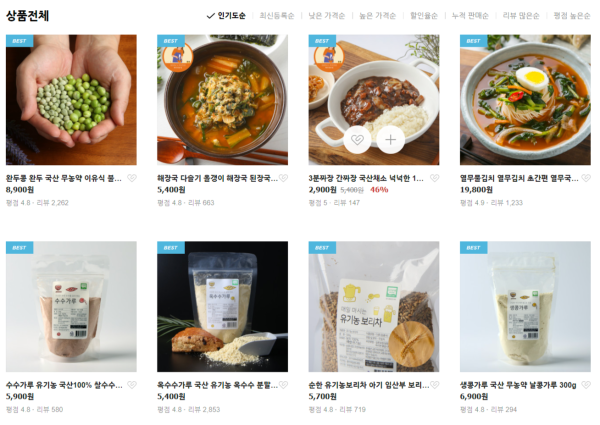Add 3분짜장 to cart with plus icon

pyautogui.click(x=390, y=139)
